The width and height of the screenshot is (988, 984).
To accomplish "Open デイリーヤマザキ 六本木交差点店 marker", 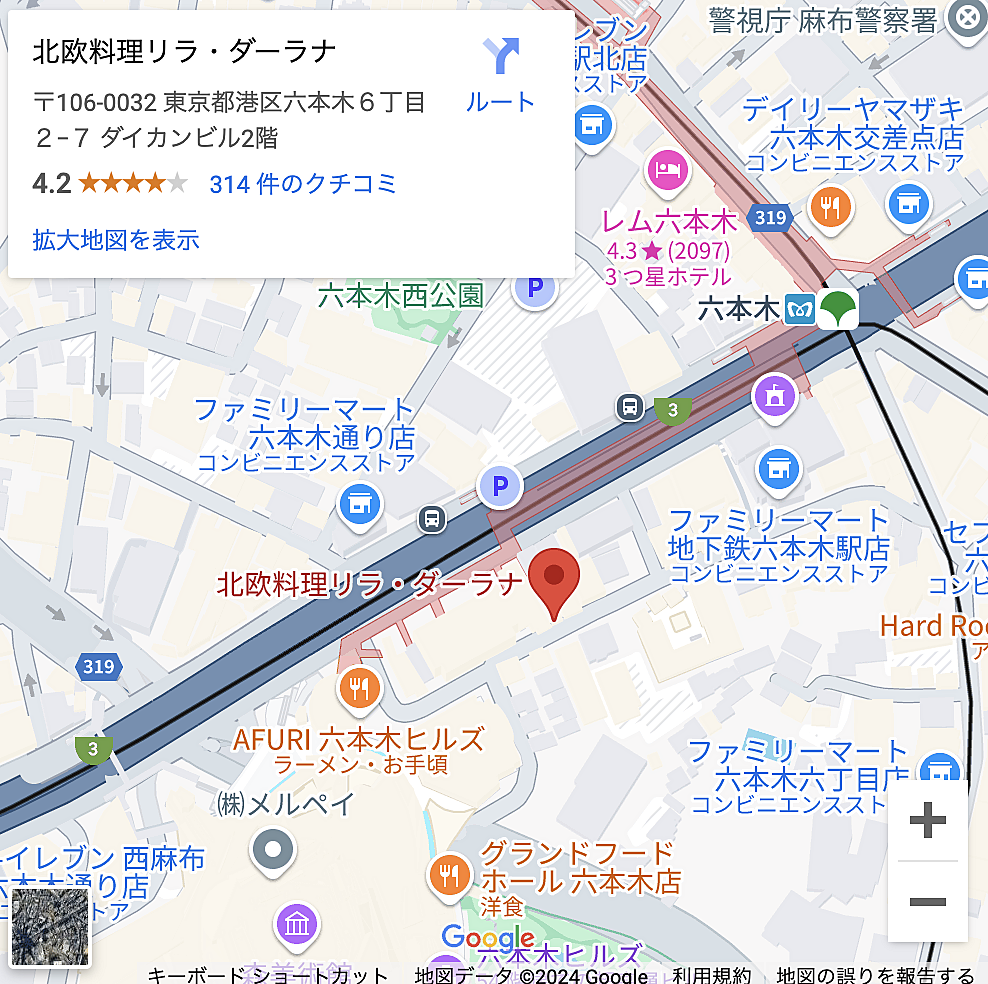I will [908, 204].
